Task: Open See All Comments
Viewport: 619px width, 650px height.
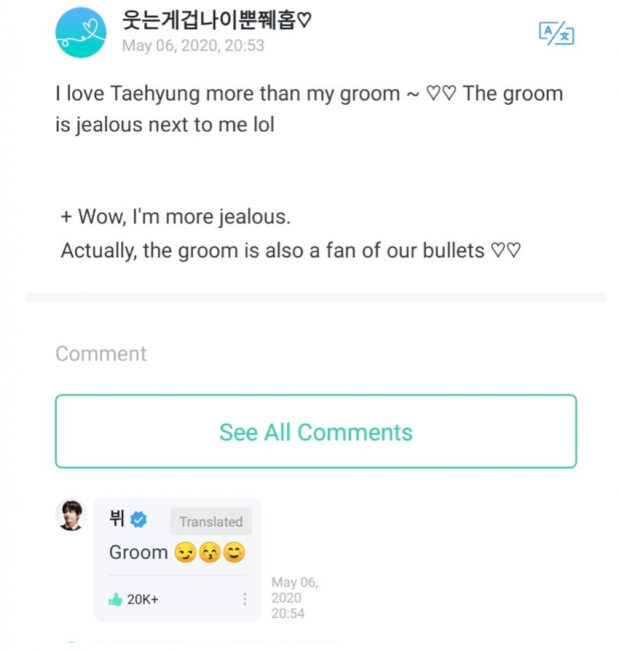Action: [315, 432]
